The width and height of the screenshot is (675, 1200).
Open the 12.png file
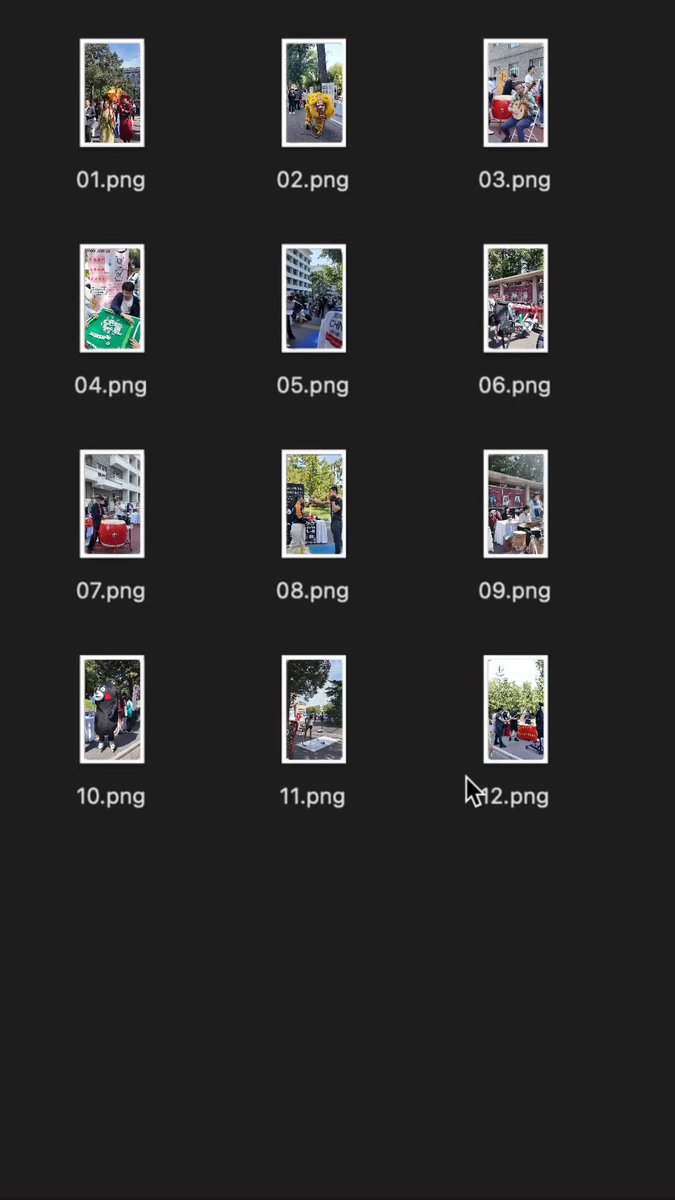515,709
